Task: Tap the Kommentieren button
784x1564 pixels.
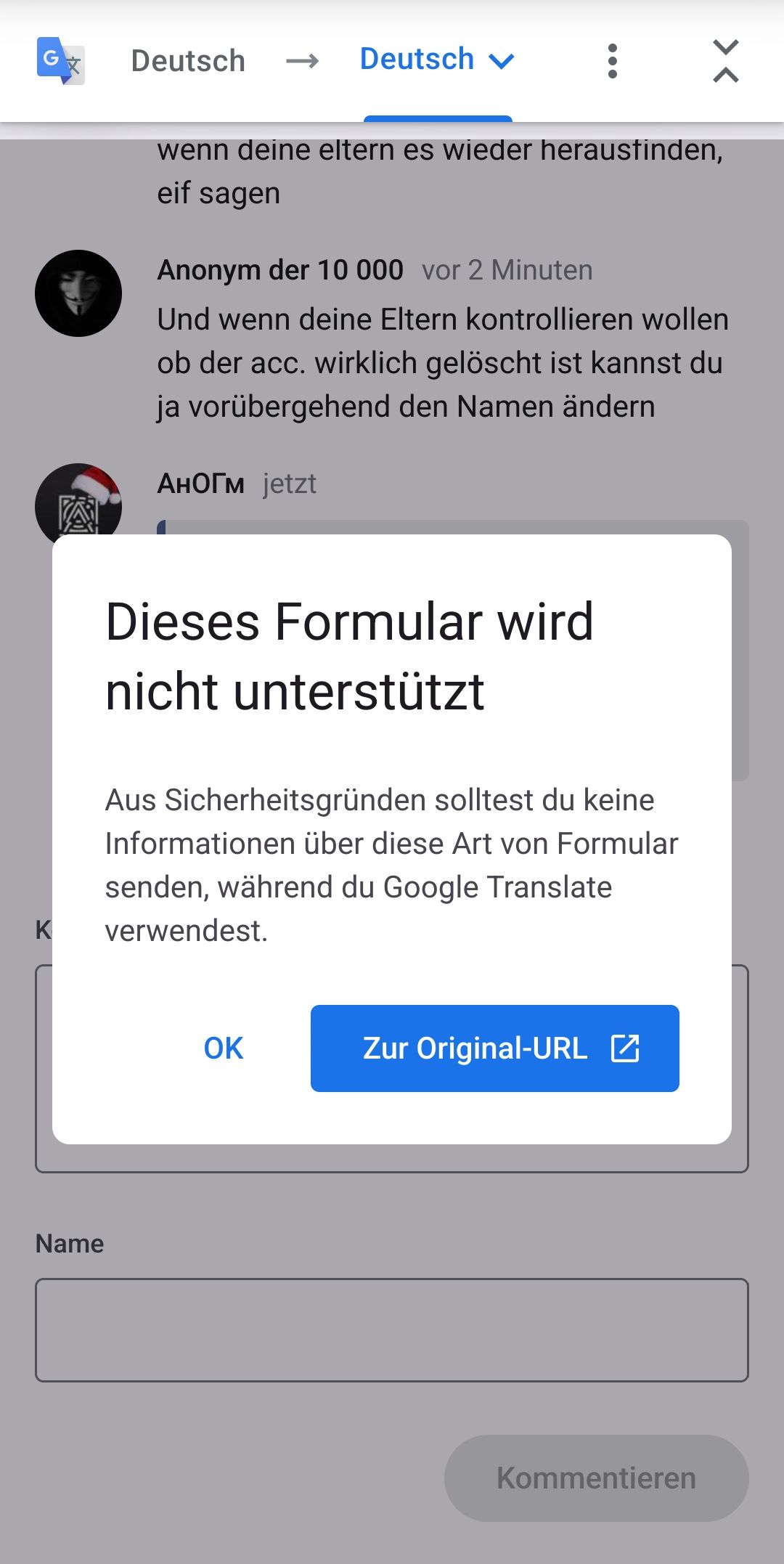Action: pyautogui.click(x=596, y=1478)
